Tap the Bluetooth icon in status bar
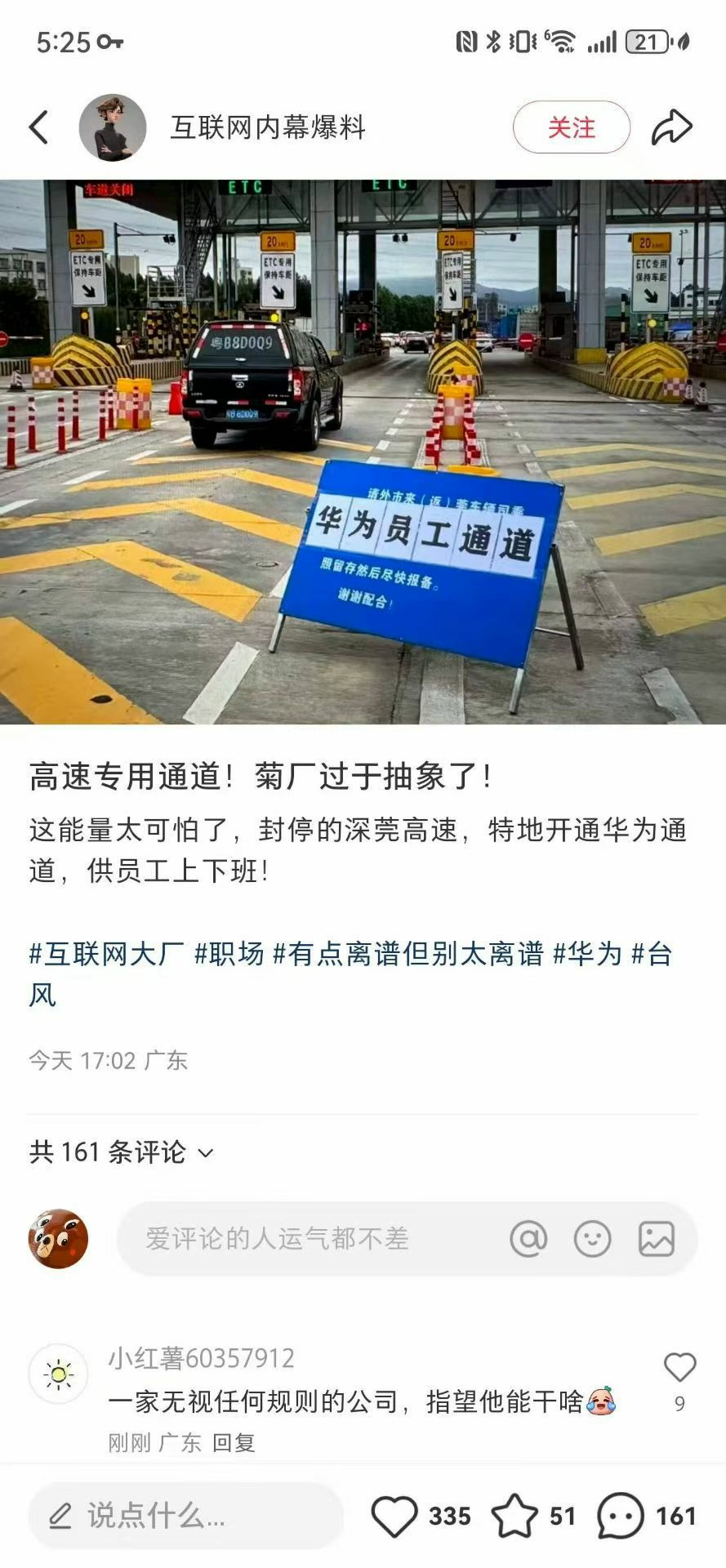 point(492,39)
